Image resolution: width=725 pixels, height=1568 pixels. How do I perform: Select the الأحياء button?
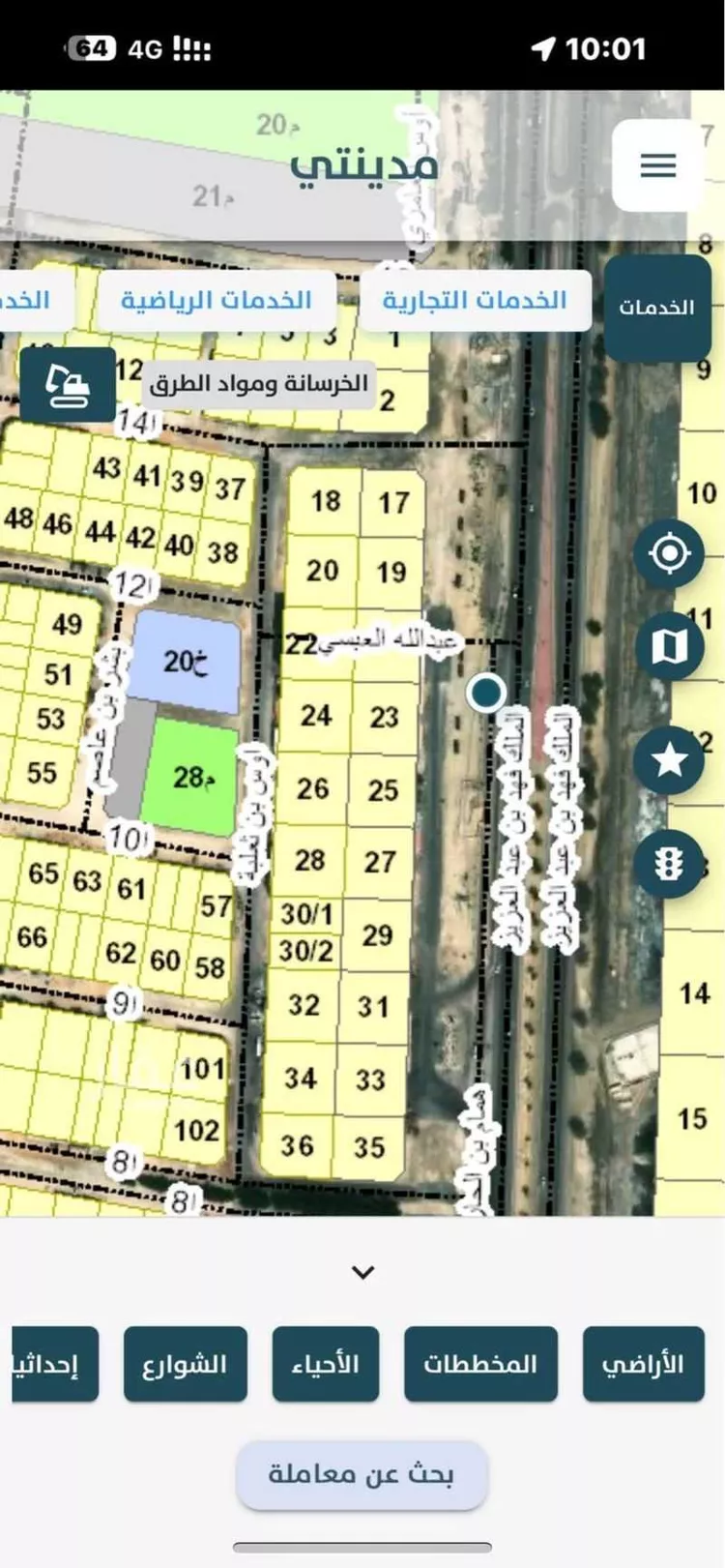325,1364
